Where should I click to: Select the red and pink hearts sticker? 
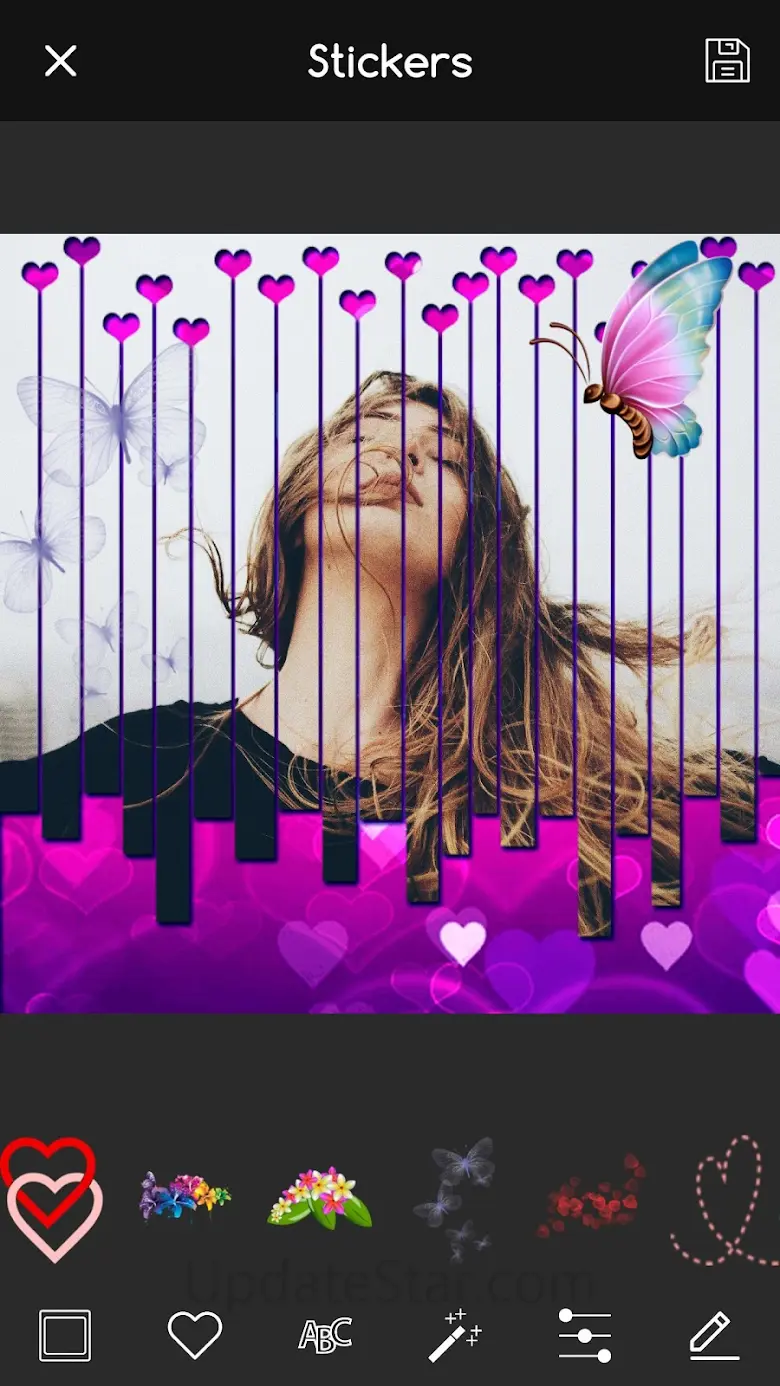52,1198
